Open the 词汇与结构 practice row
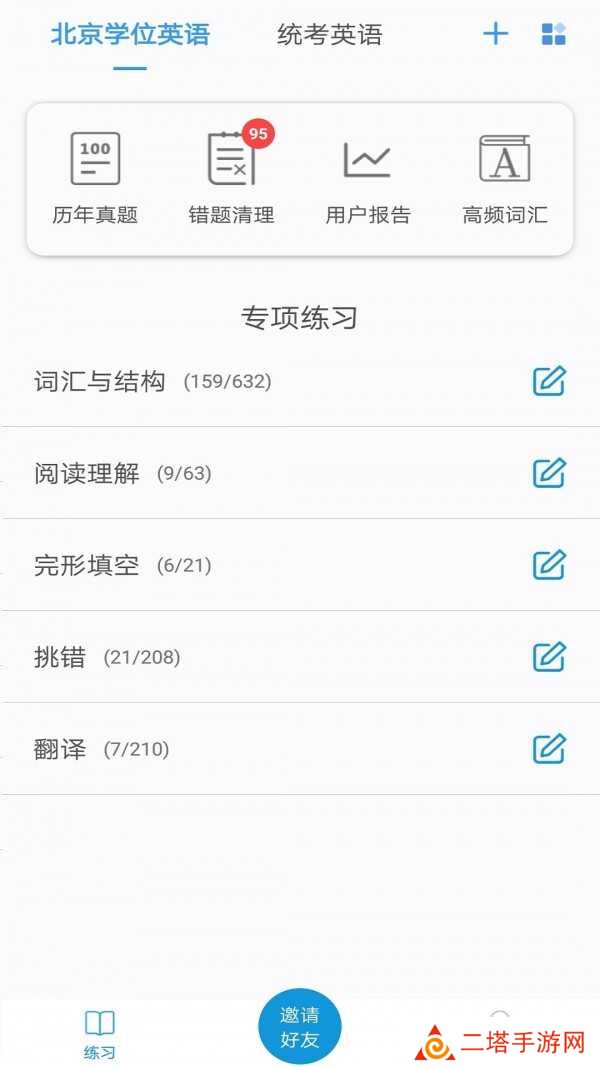Viewport: 600px width, 1067px height. (x=300, y=382)
